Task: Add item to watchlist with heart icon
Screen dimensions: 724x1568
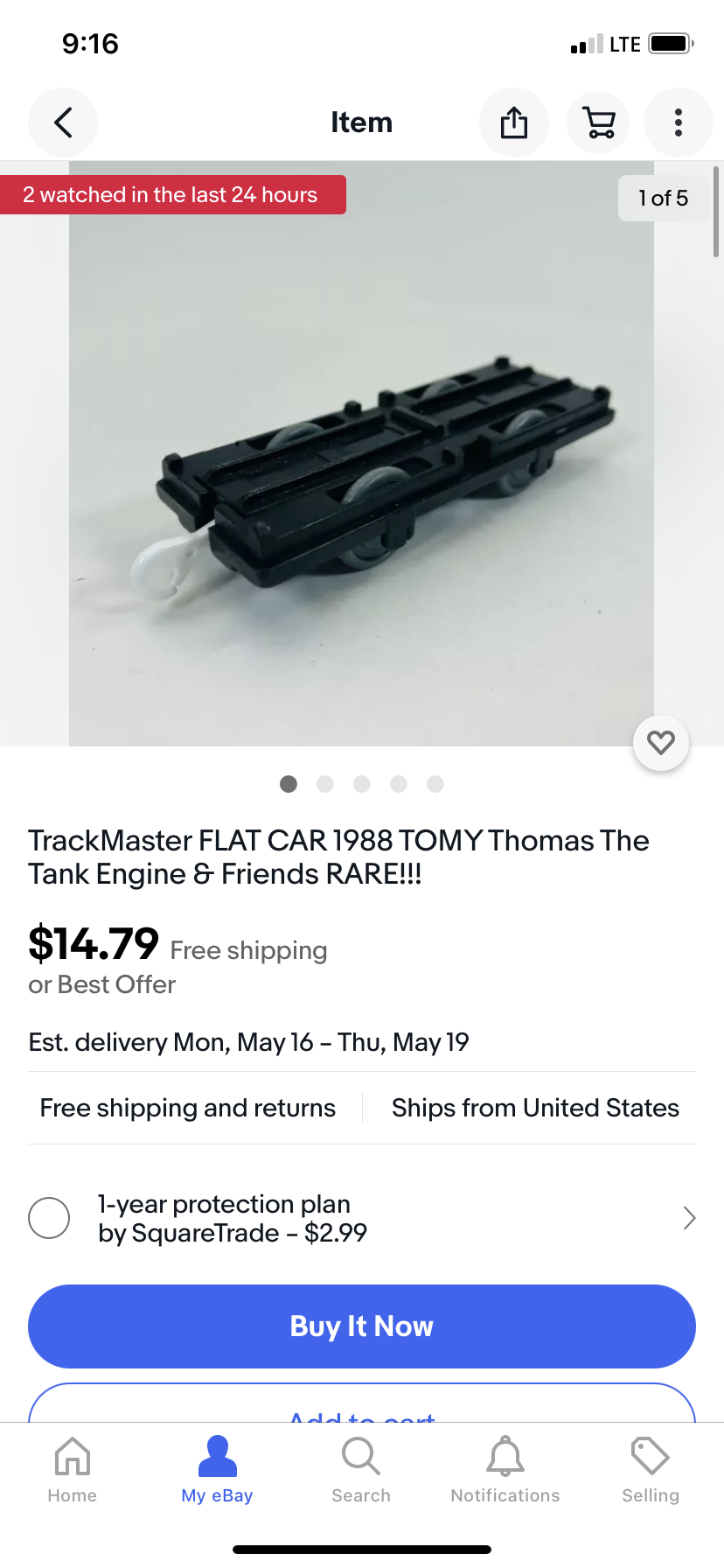Action: tap(661, 743)
